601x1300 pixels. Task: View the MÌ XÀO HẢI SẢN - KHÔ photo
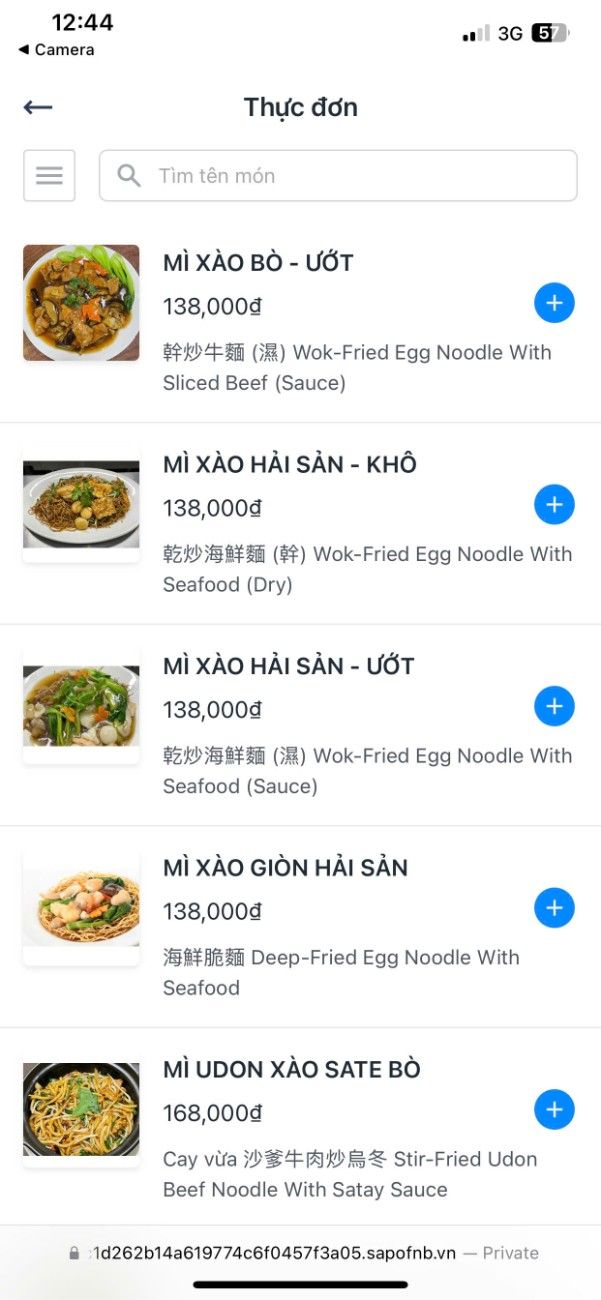pyautogui.click(x=81, y=505)
